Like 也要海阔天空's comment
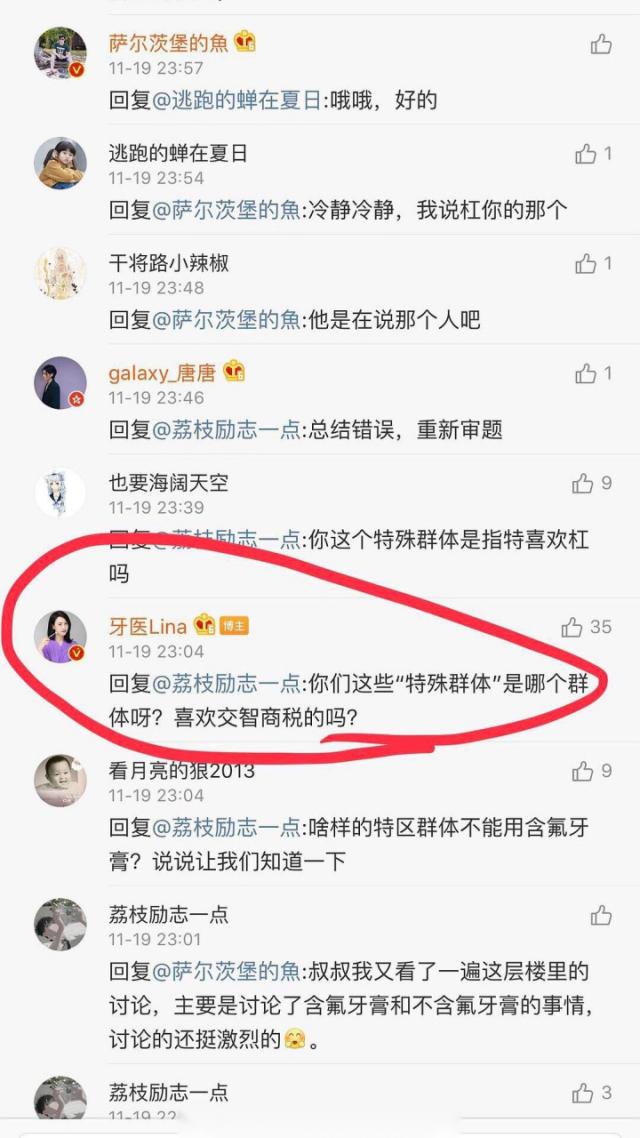 point(583,484)
